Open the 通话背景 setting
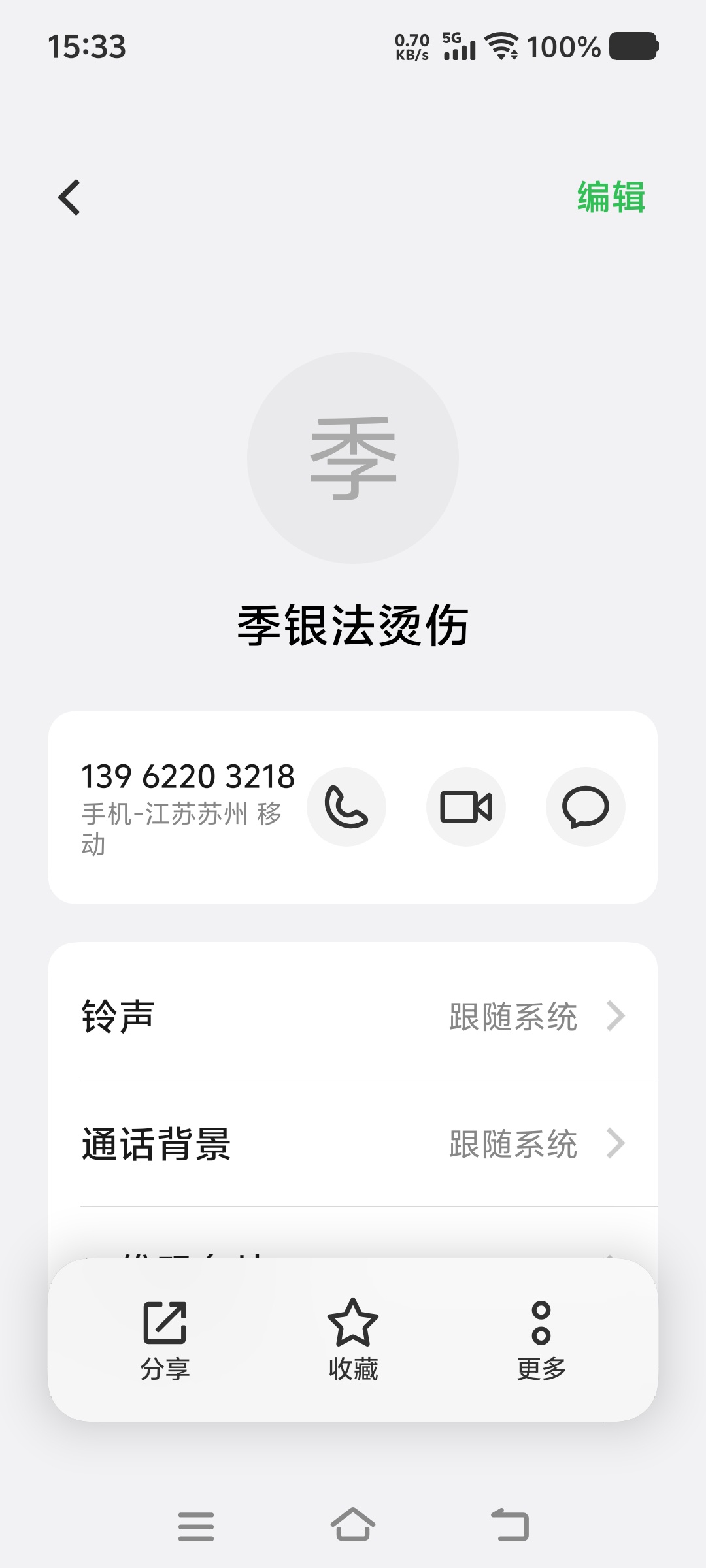 coord(353,1144)
